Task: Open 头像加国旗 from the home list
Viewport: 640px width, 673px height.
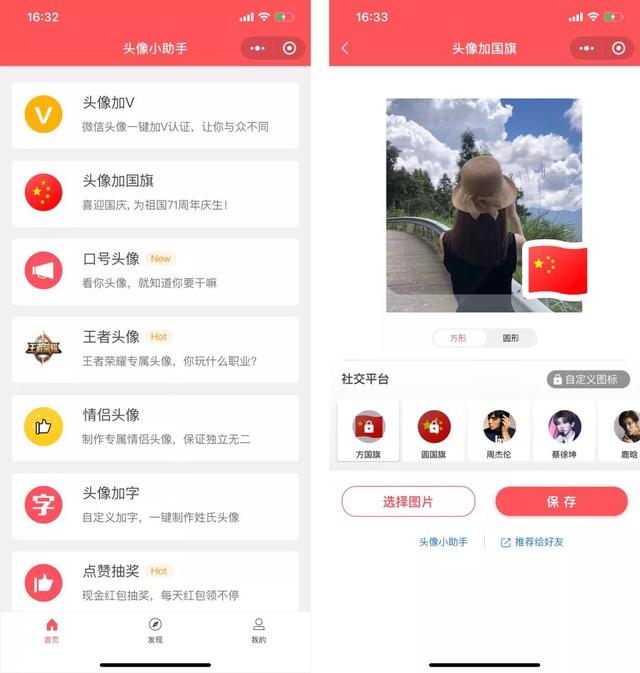Action: pyautogui.click(x=155, y=194)
